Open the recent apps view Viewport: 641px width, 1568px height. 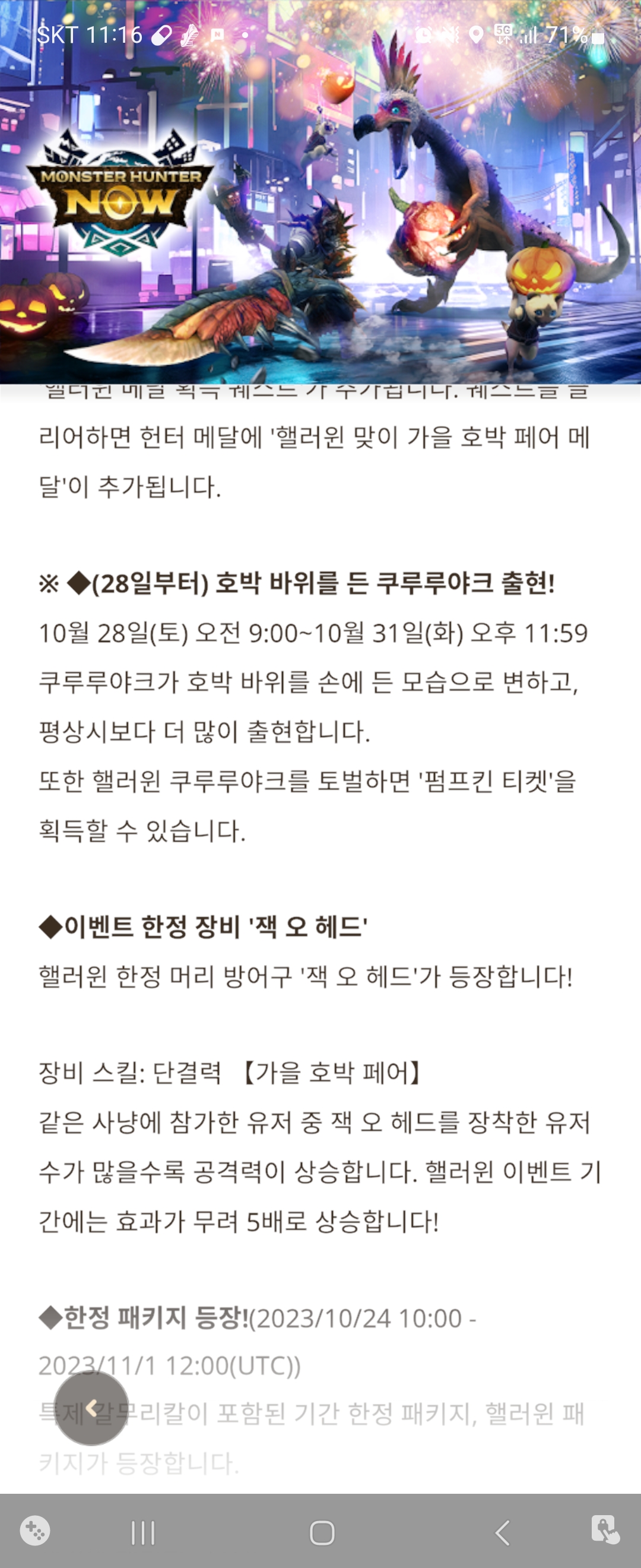143,1532
